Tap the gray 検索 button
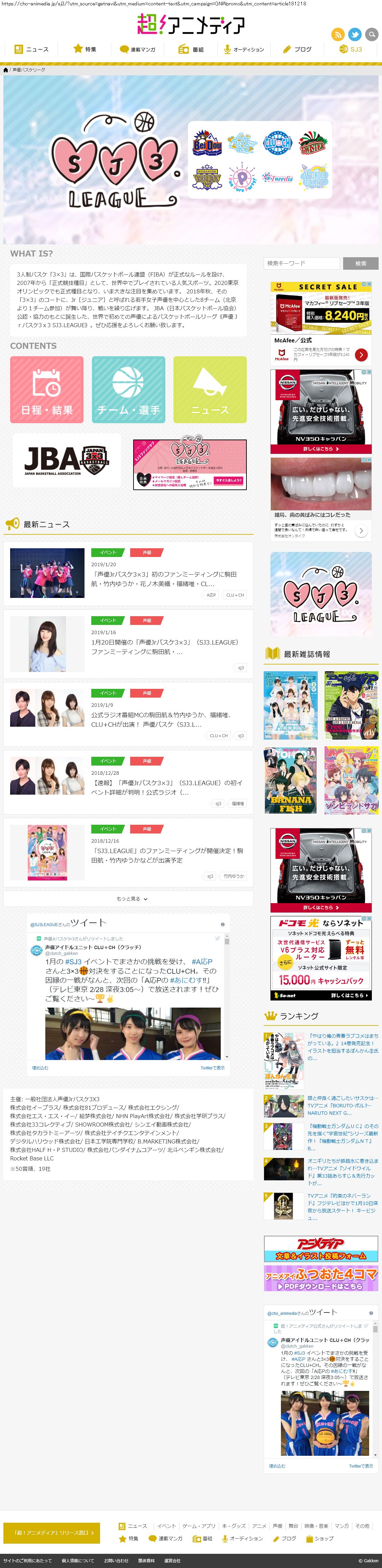This screenshot has width=382, height=1568. pos(360,263)
